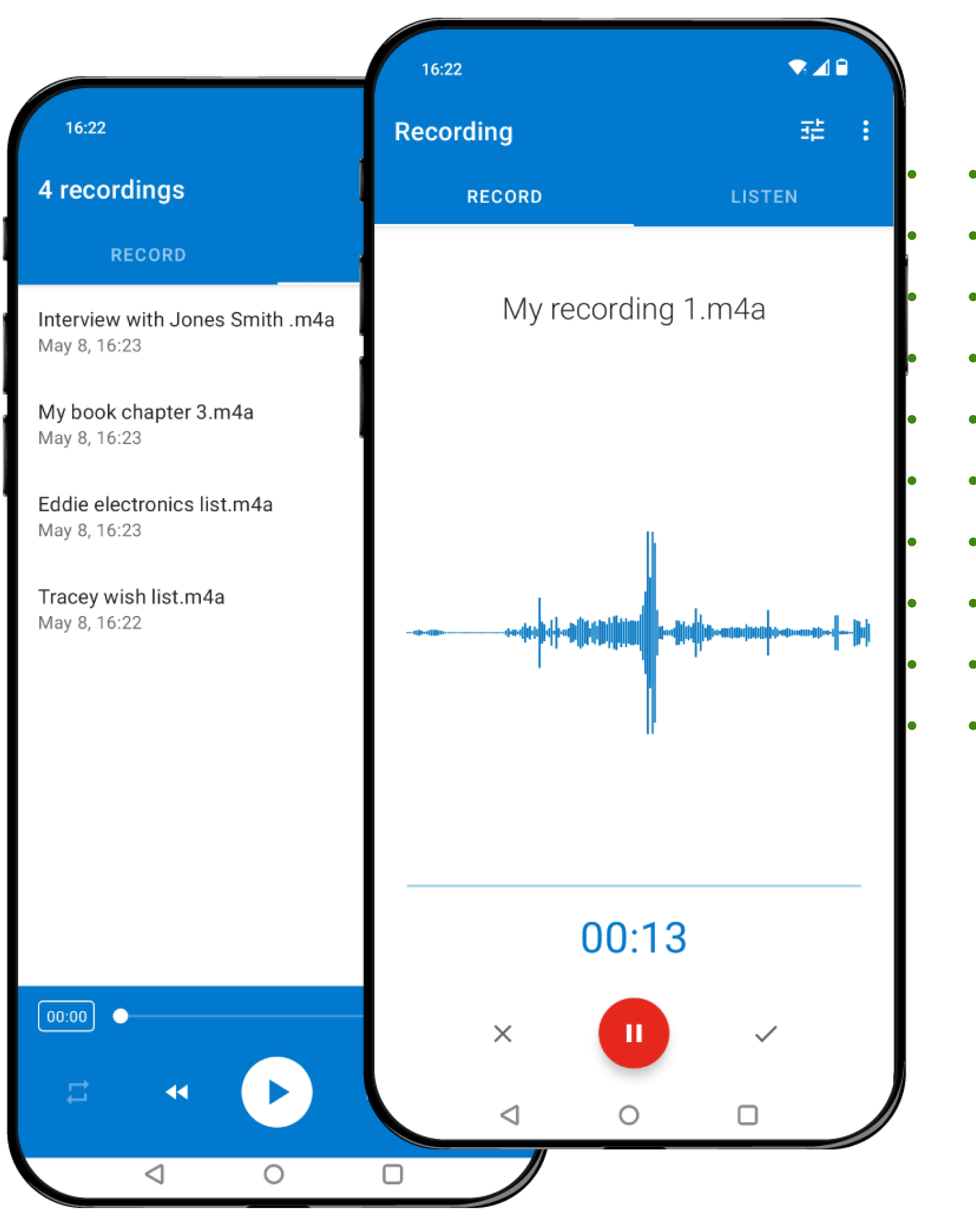Open My book chapter 3.m4a
Screen dimensions: 976x1232
(146, 412)
